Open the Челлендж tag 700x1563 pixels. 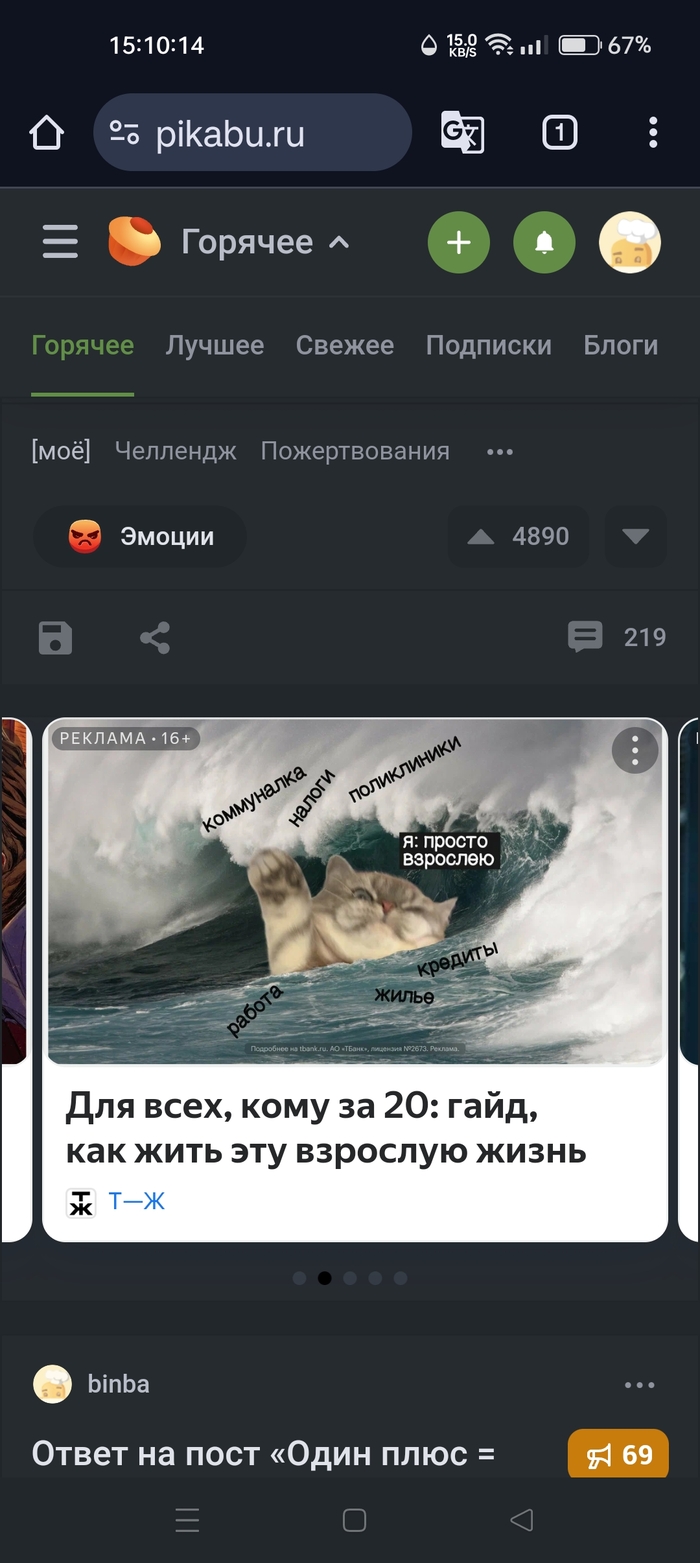(175, 451)
